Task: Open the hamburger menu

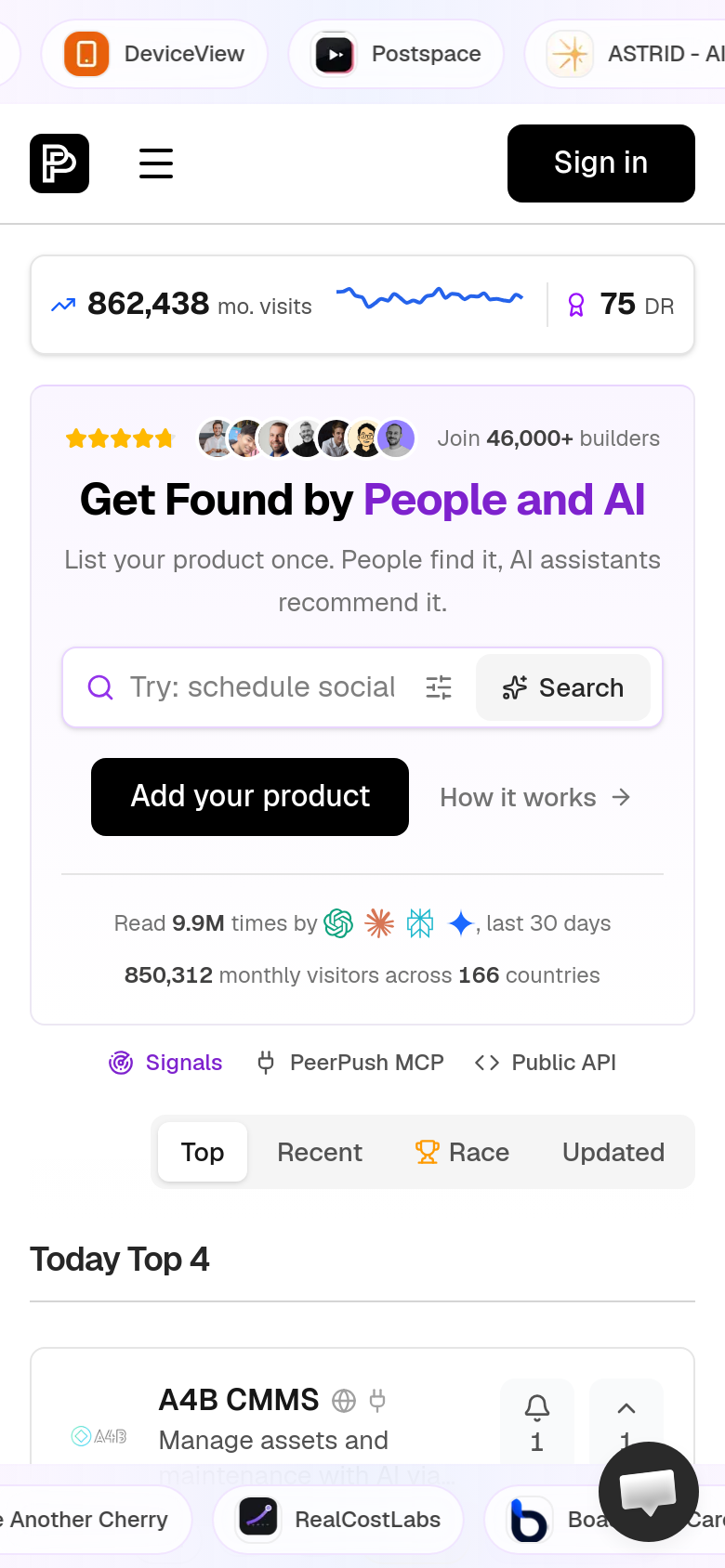Action: (x=156, y=163)
